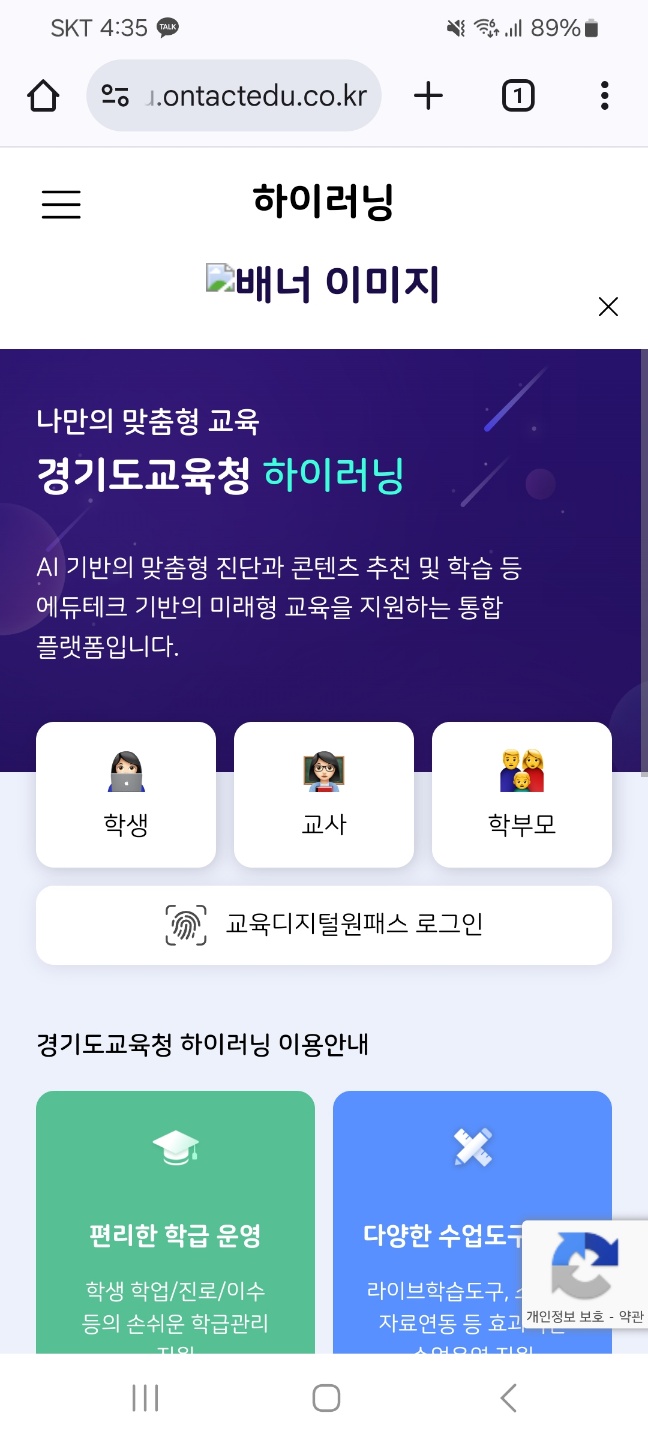The width and height of the screenshot is (648, 1440).
Task: Open the browser overflow menu
Action: click(x=604, y=96)
